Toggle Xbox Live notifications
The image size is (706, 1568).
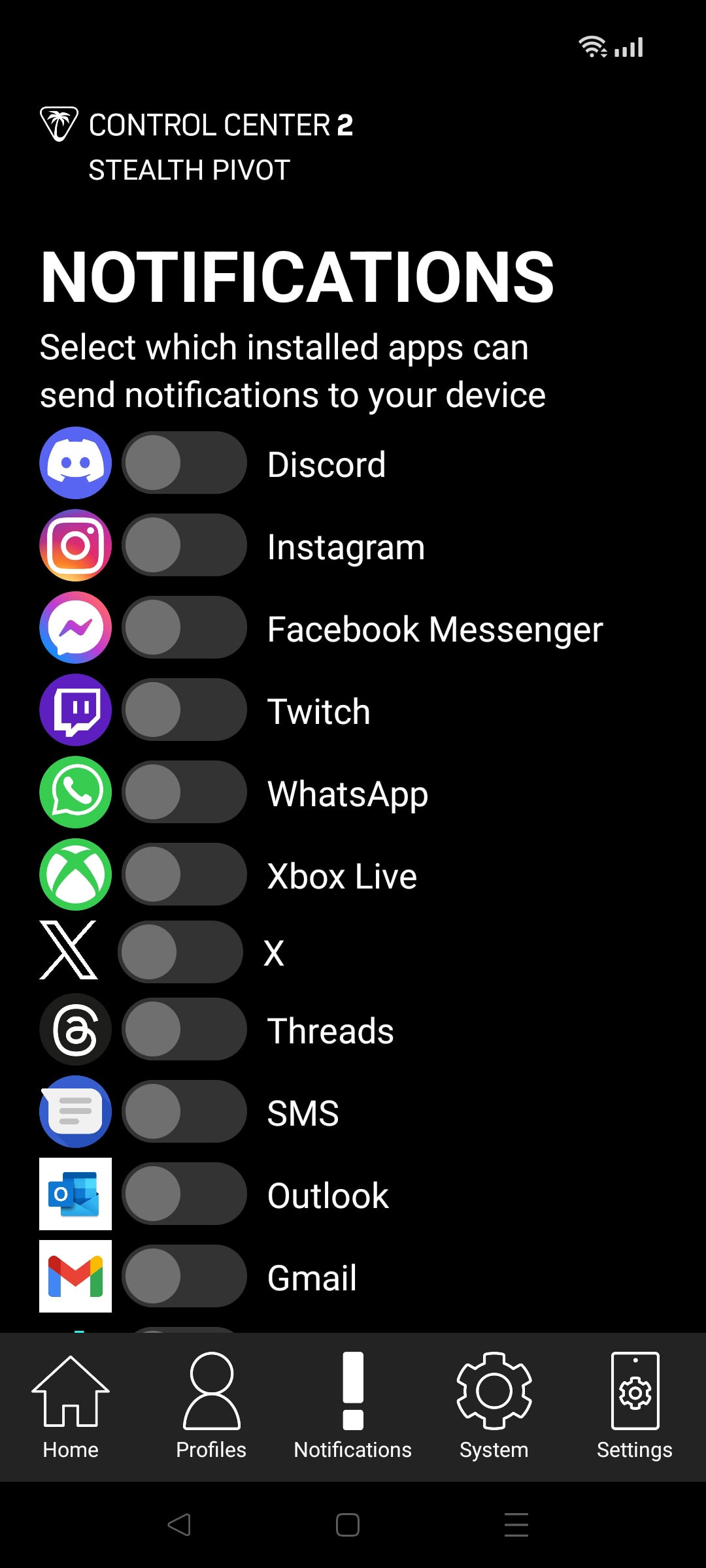[x=184, y=874]
